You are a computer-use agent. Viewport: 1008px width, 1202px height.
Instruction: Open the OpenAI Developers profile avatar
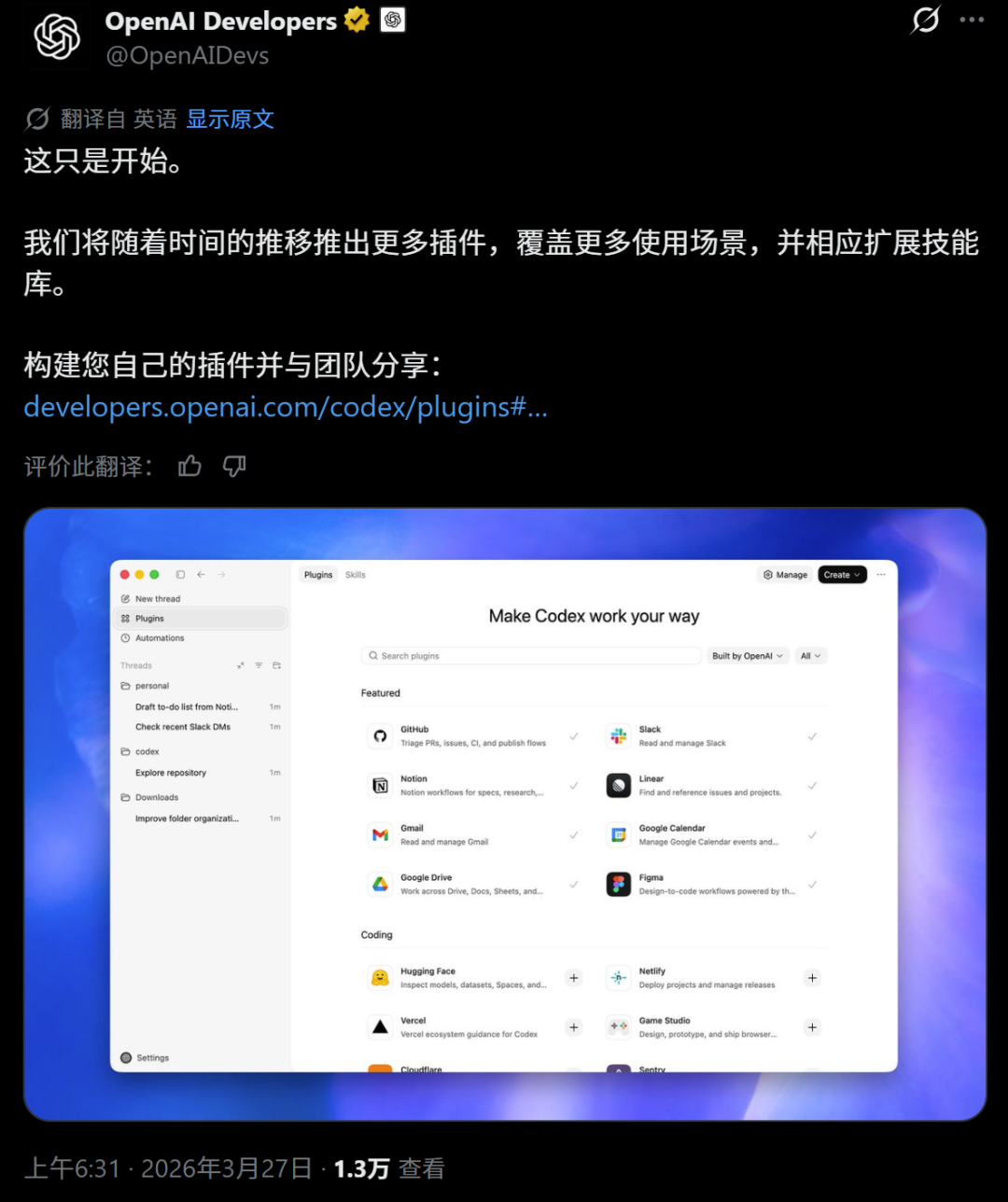coord(58,37)
